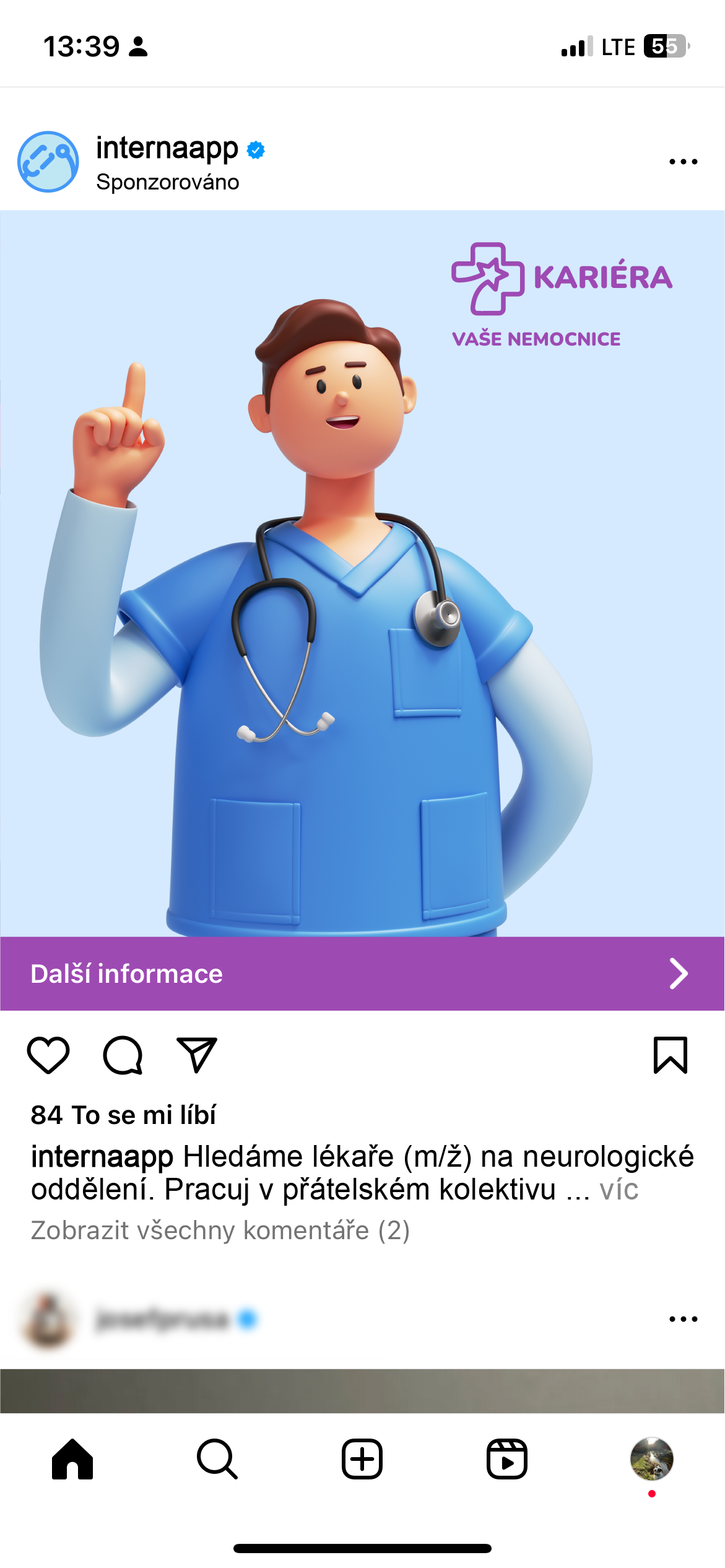Comment on the internaapp post
Screen dimensions: 725x1568
[123, 1055]
